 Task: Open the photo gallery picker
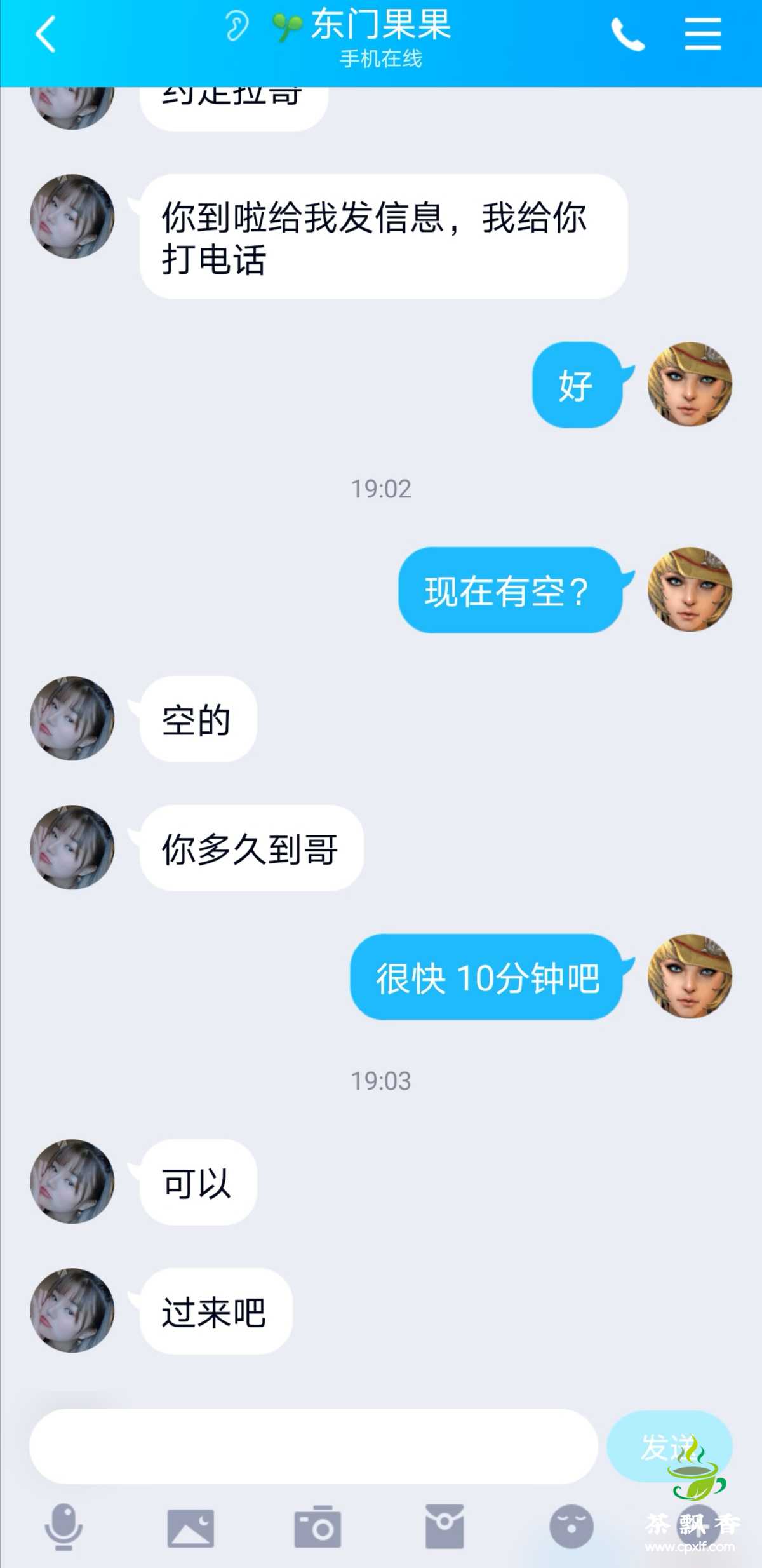point(190,1527)
